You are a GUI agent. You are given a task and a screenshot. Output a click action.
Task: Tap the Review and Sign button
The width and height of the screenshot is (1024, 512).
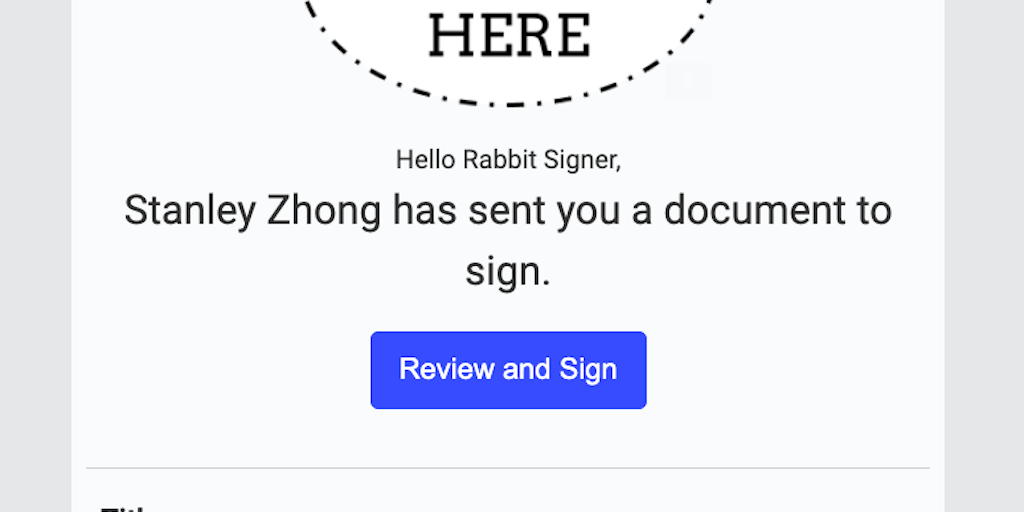(508, 370)
